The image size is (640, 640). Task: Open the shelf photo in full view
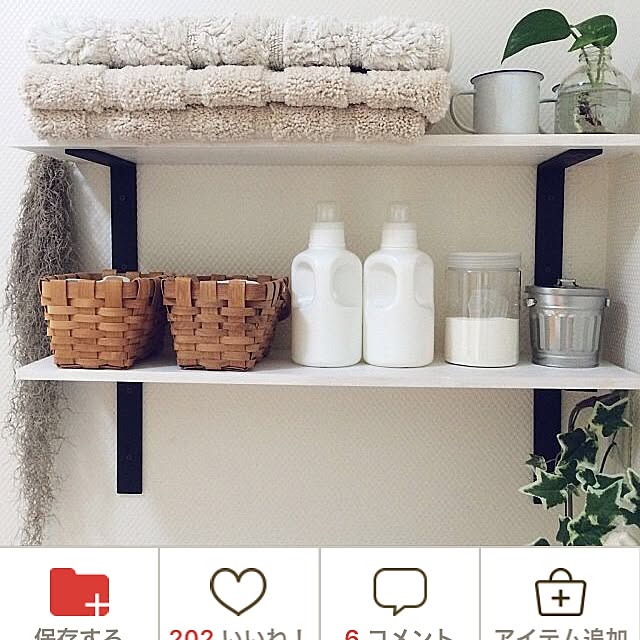(320, 272)
